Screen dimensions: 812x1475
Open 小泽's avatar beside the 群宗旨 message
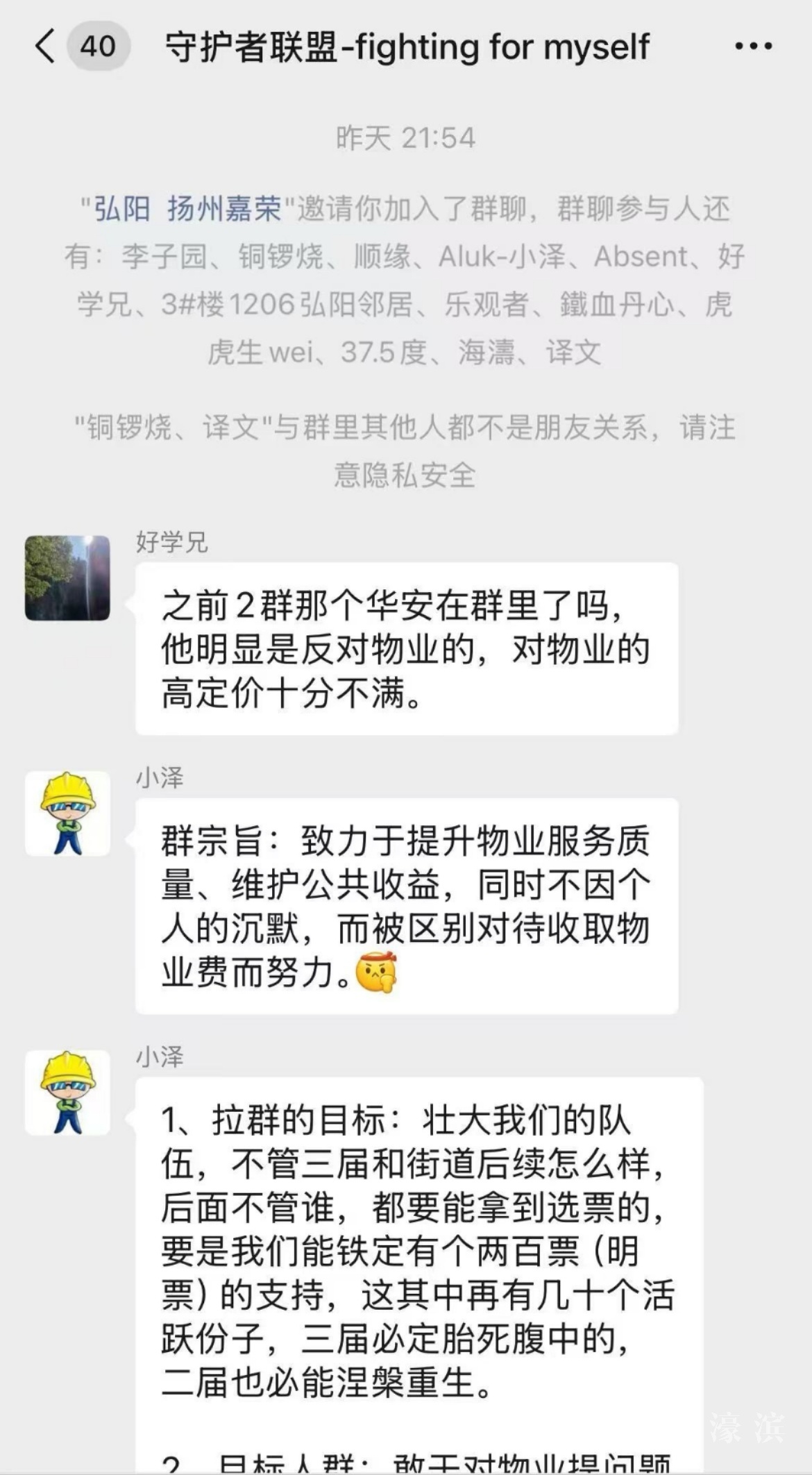(67, 814)
